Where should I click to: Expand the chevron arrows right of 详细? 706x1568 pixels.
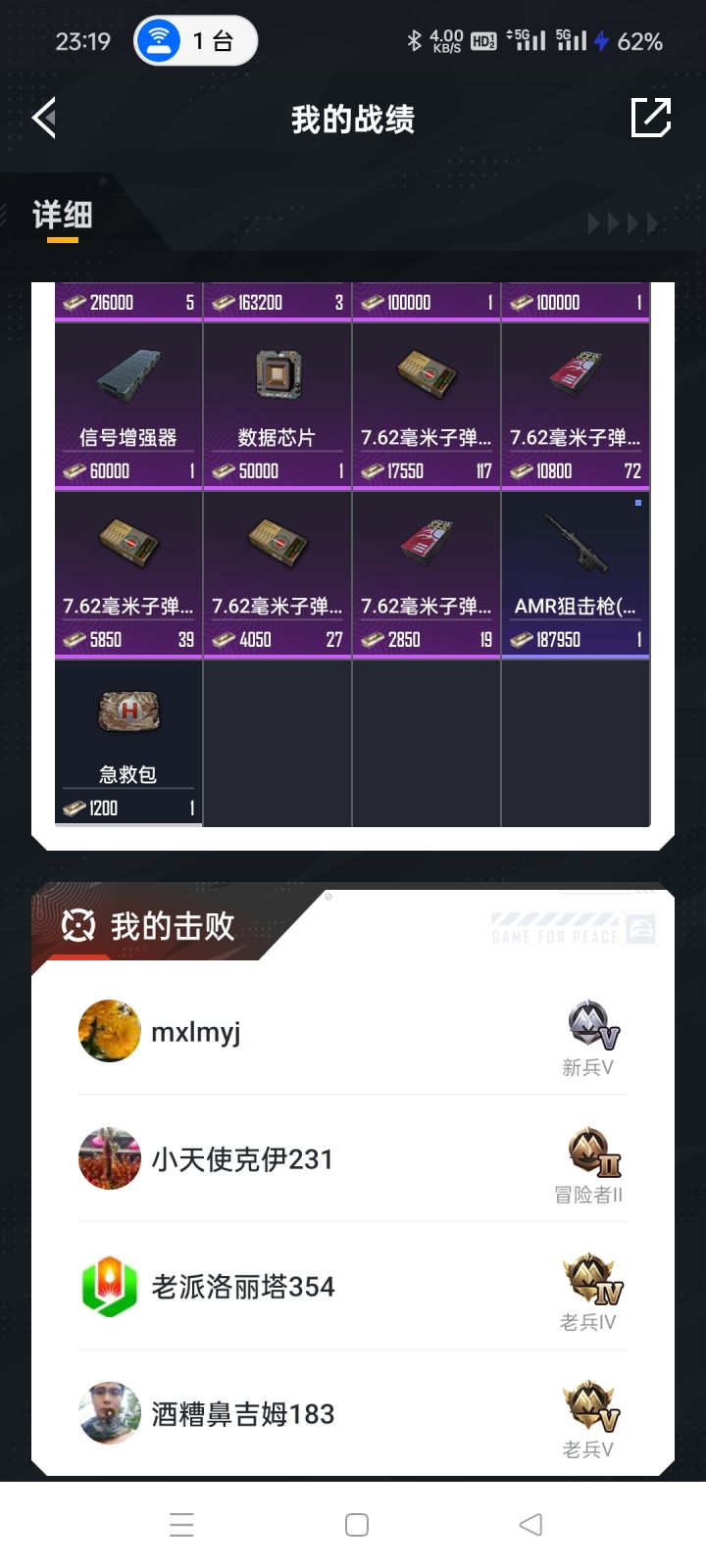point(623,222)
